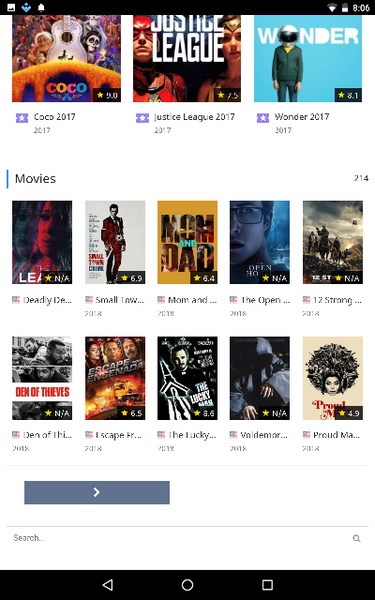Viewport: 375px width, 600px height.
Task: Go back using the system back button
Action: coord(108,585)
